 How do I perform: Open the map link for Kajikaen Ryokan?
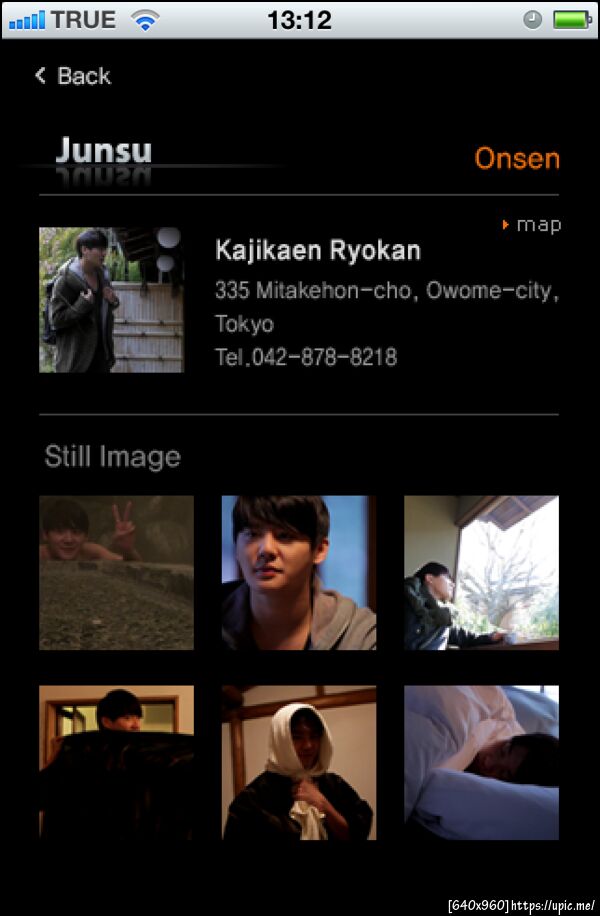[x=533, y=225]
